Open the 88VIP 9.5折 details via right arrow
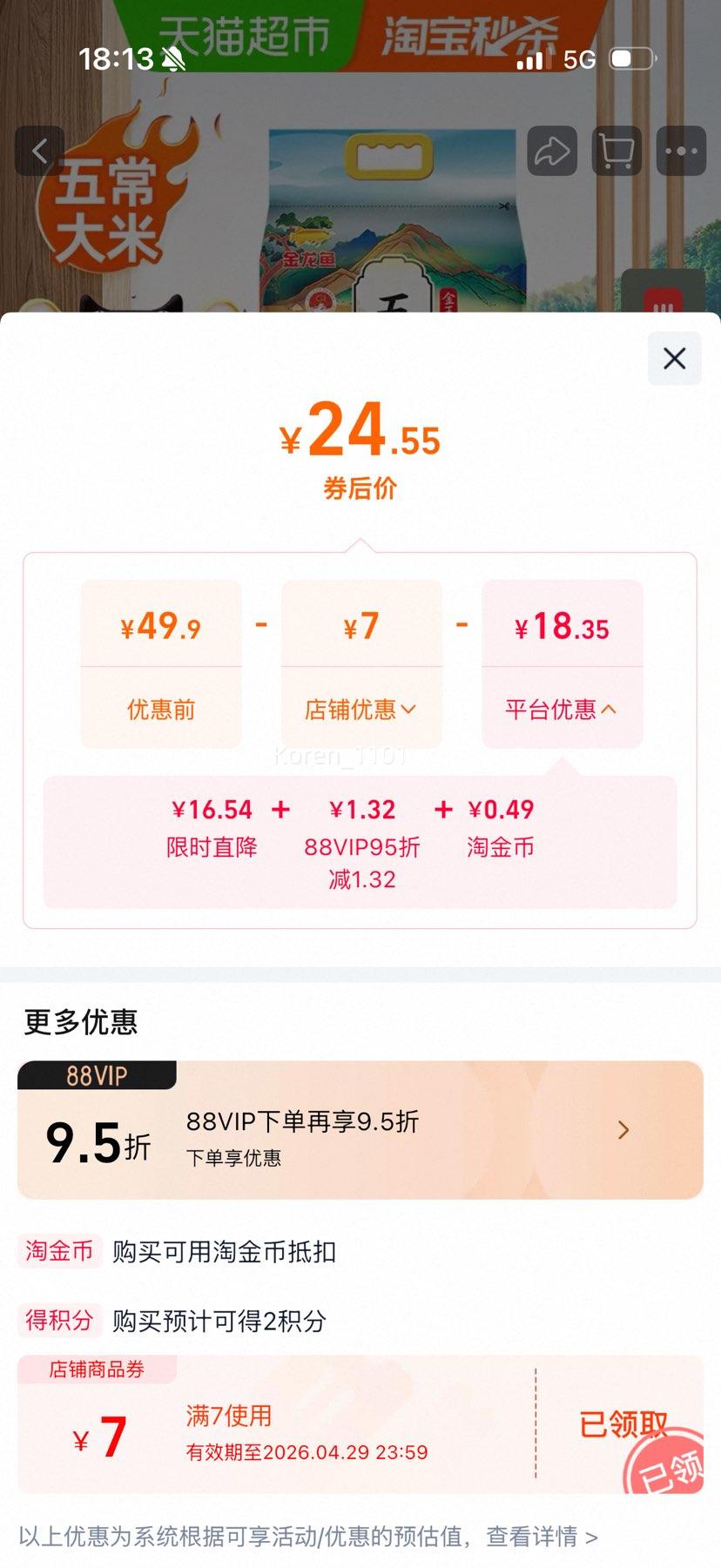This screenshot has height=1568, width=721. coord(622,1129)
